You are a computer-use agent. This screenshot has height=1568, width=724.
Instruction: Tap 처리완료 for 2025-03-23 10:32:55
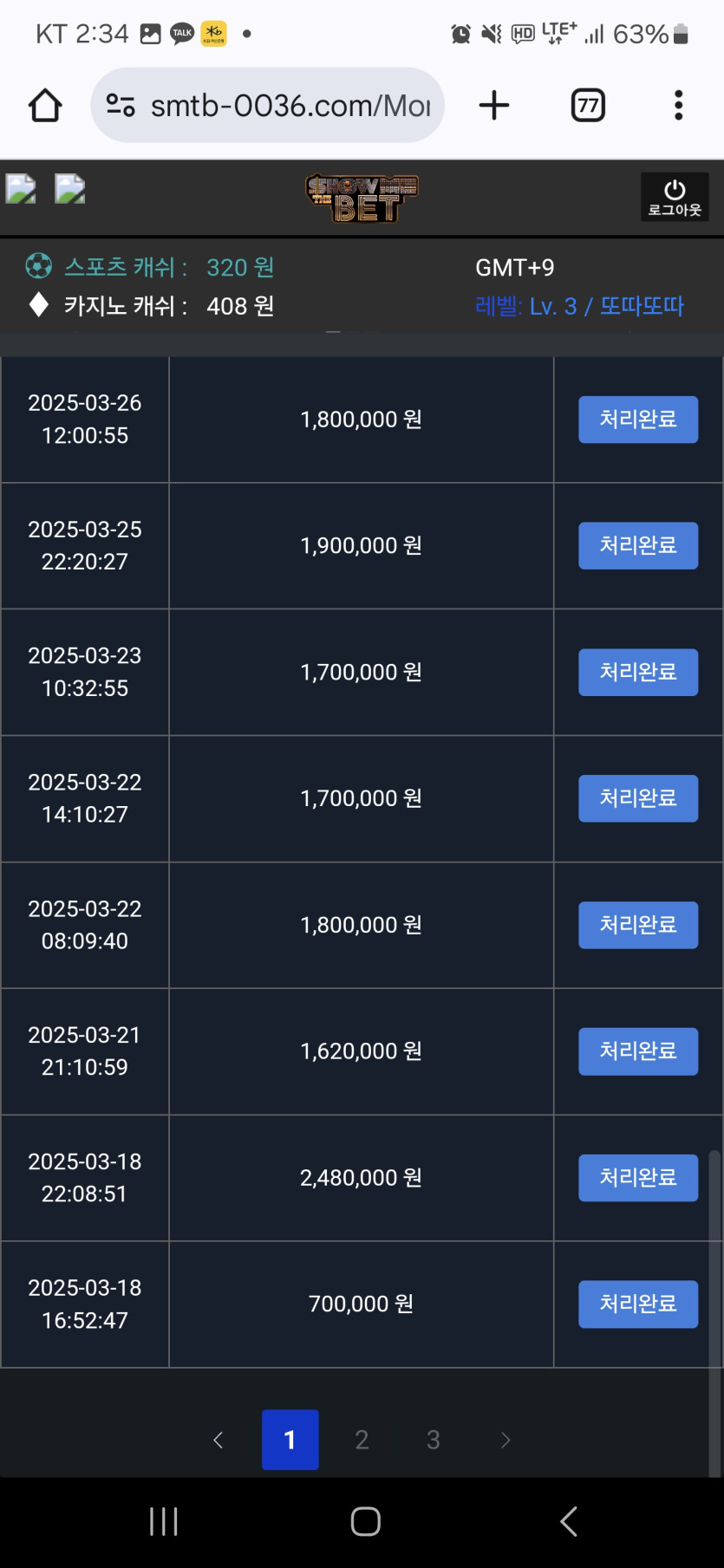pyautogui.click(x=638, y=672)
